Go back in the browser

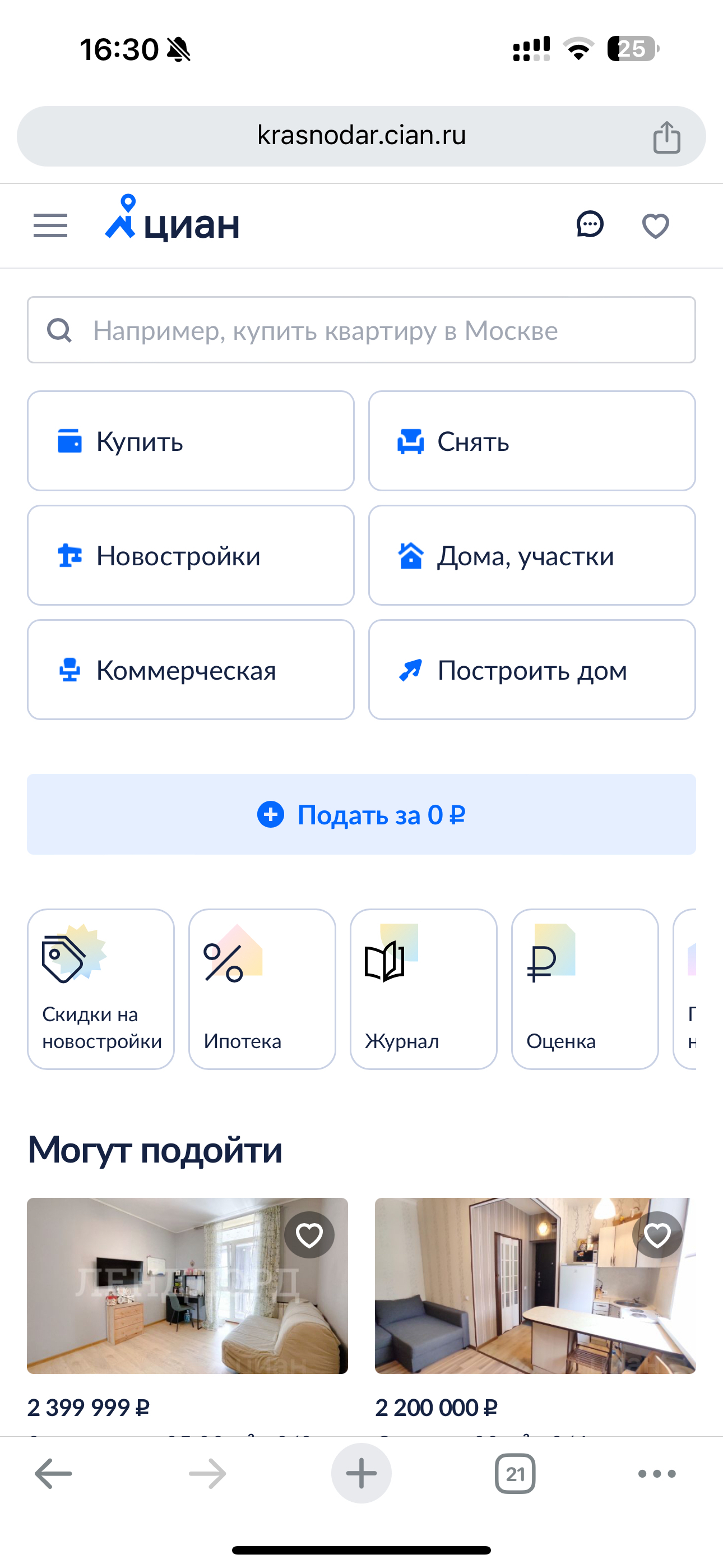(54, 1474)
